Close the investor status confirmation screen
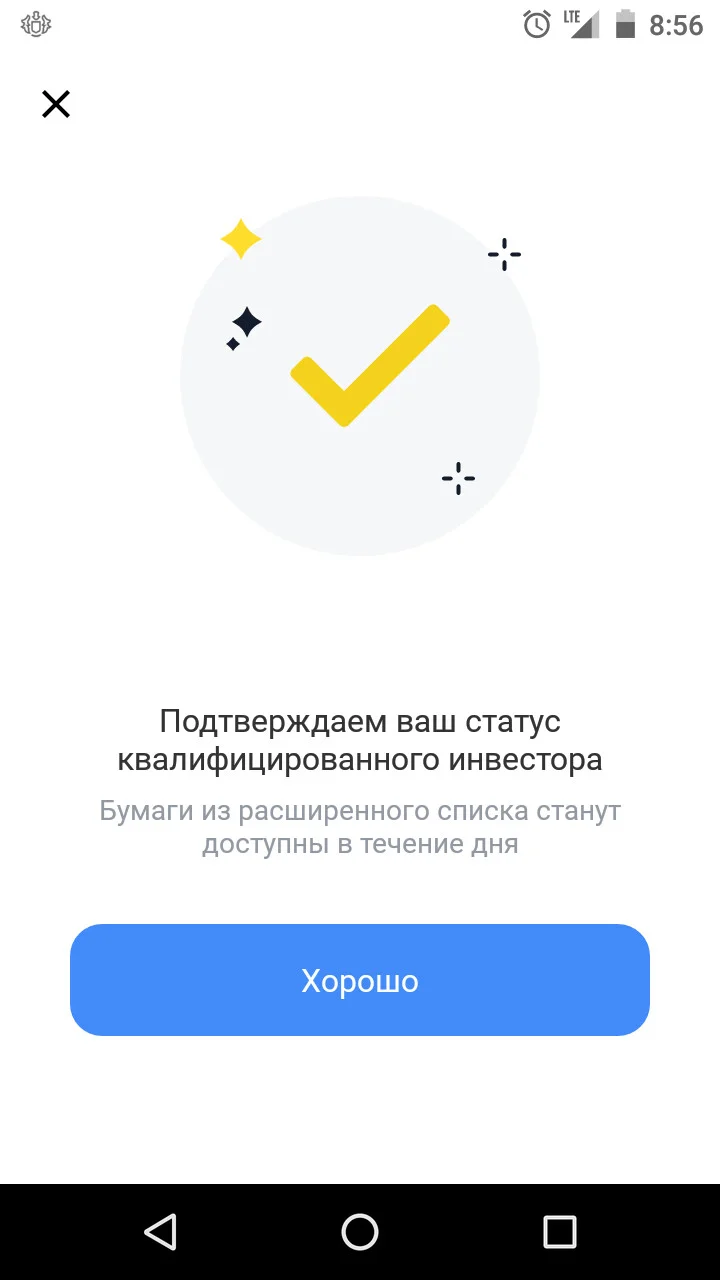 tap(56, 104)
